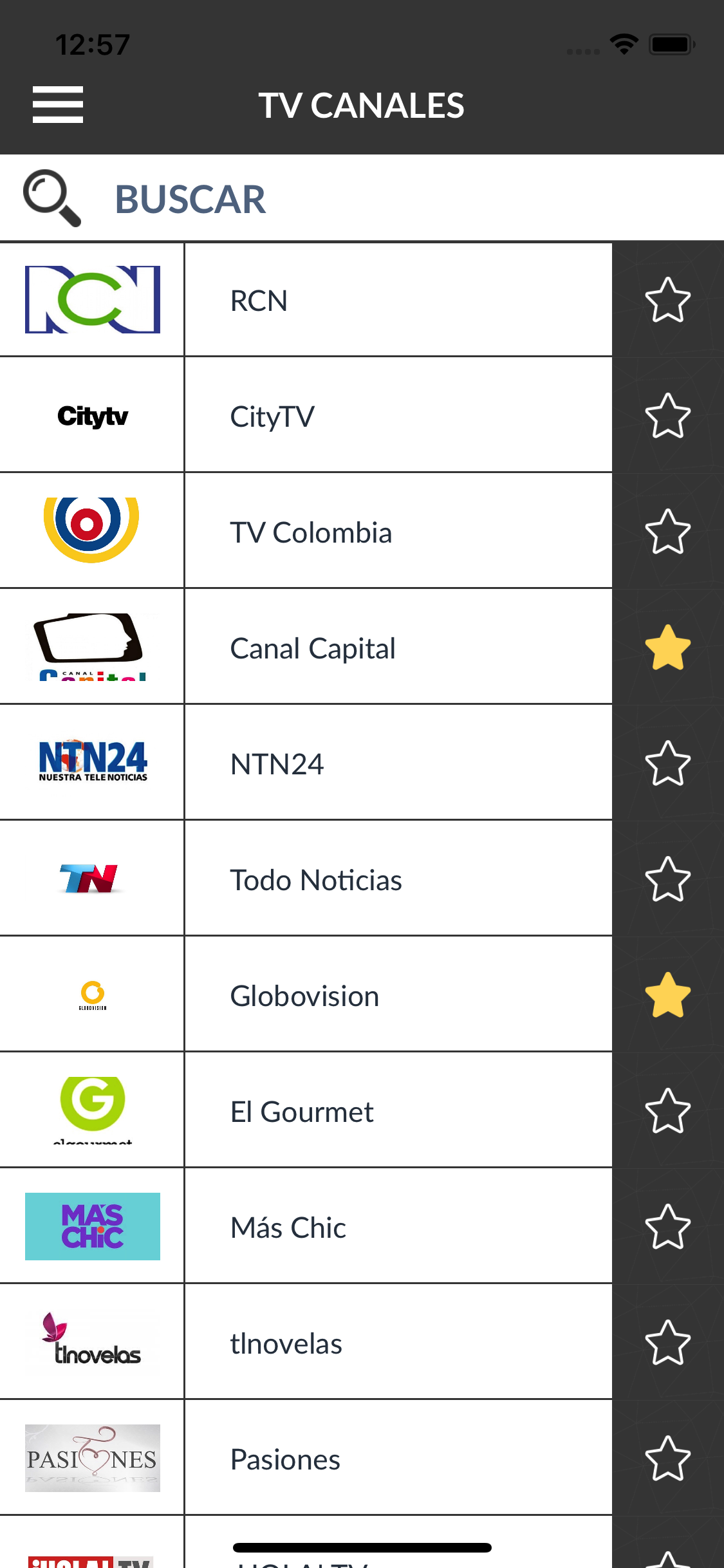Click the TV Colombia channel logo

click(92, 531)
